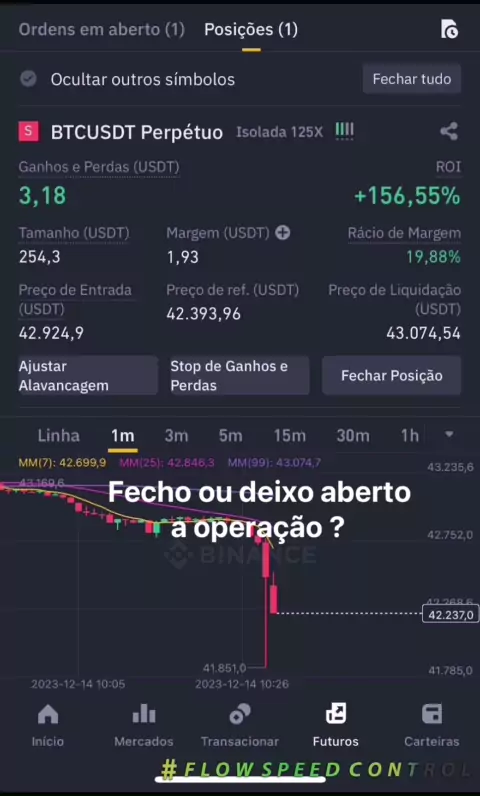
Task: Go to Início tab
Action: 48,725
